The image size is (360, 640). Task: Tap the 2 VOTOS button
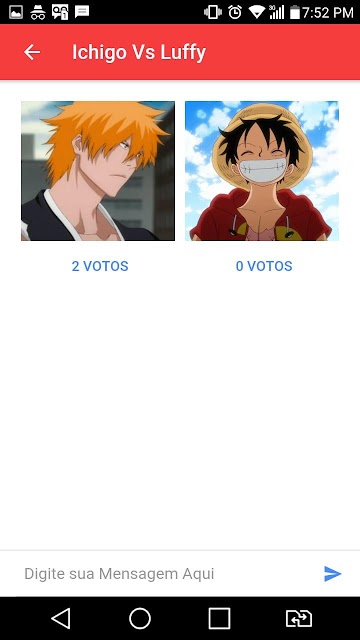click(100, 266)
